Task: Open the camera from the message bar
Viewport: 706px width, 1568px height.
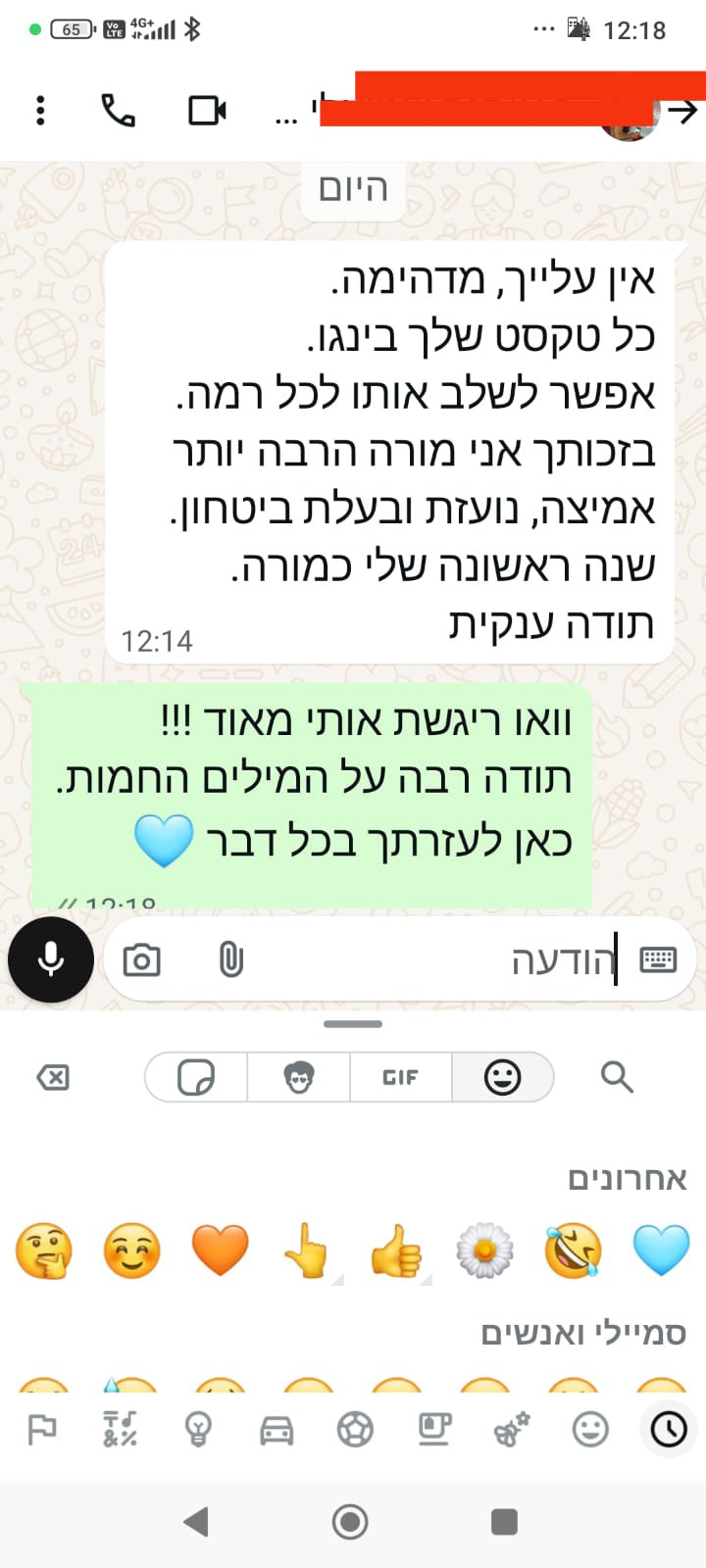Action: pos(142,960)
